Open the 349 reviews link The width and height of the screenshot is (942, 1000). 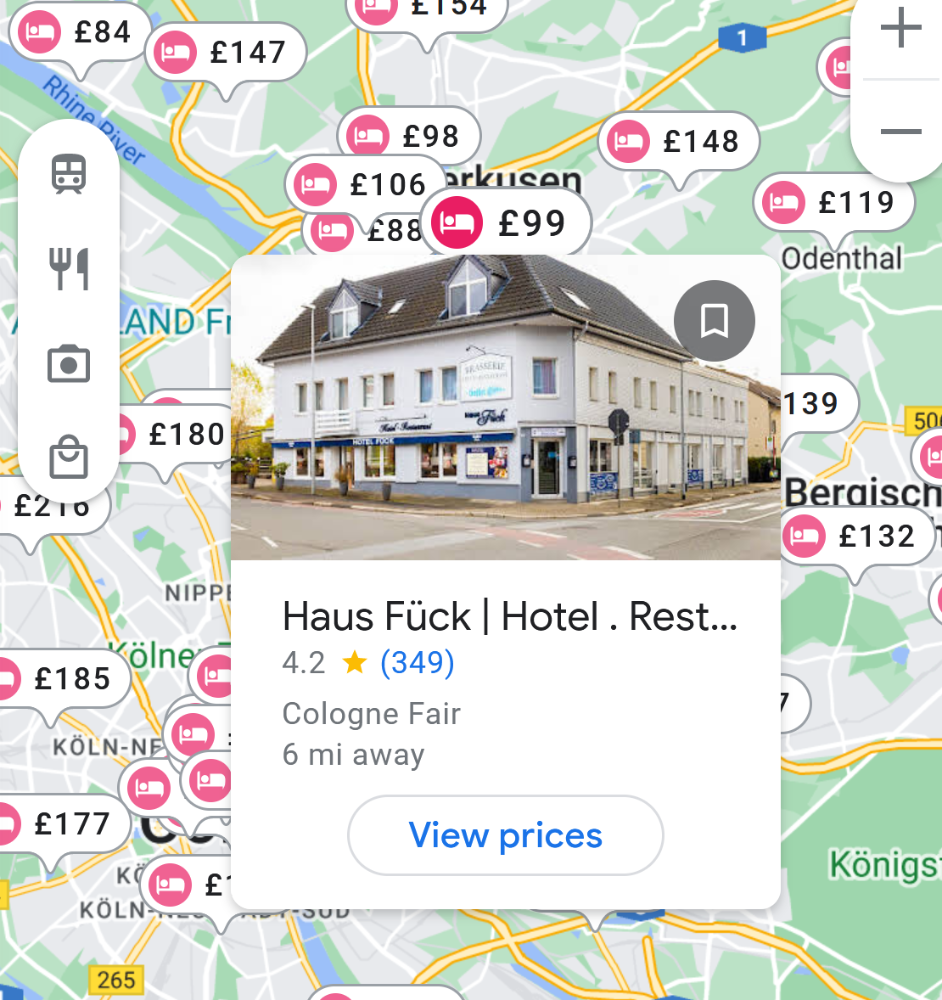click(417, 662)
